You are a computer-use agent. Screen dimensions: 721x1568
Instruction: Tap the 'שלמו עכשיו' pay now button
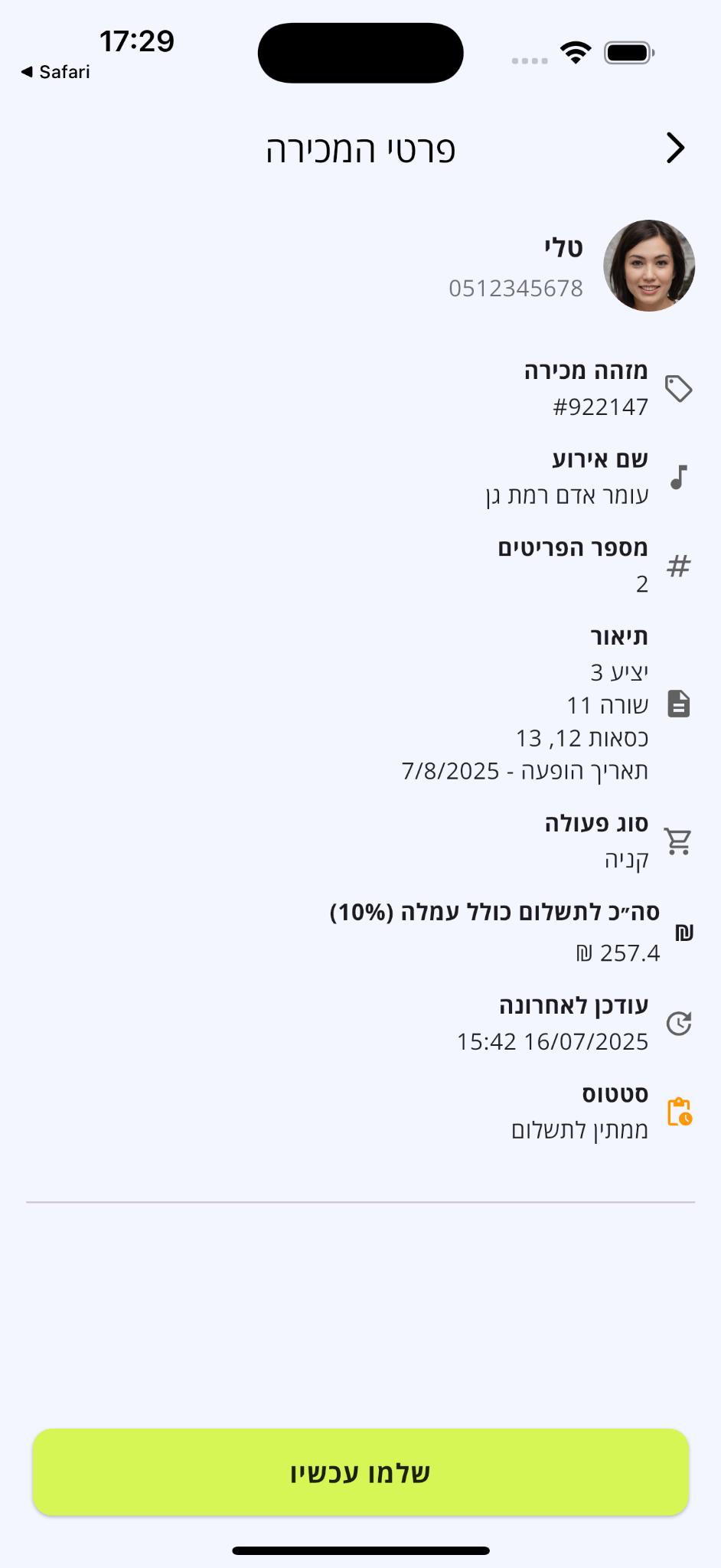point(360,1472)
